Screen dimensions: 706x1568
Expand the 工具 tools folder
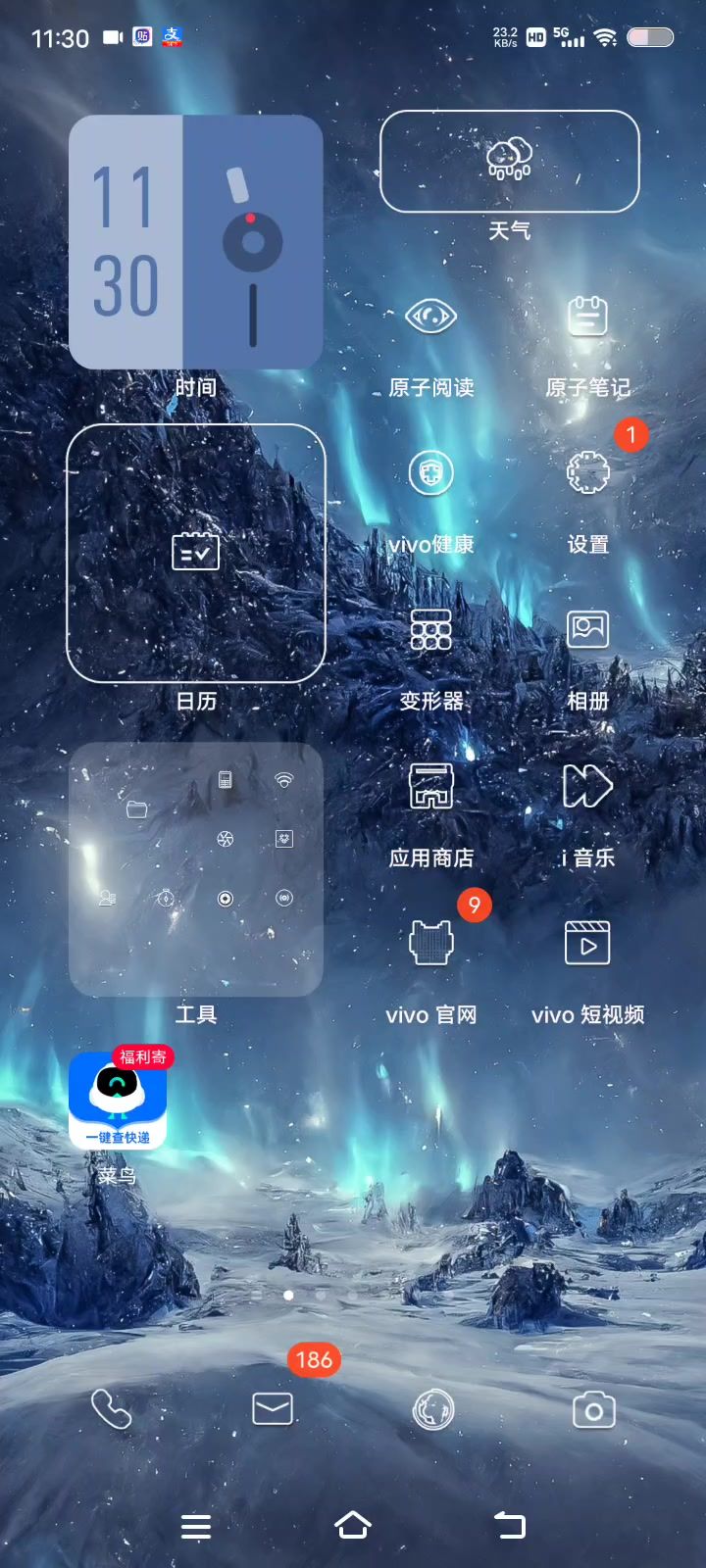coord(196,869)
